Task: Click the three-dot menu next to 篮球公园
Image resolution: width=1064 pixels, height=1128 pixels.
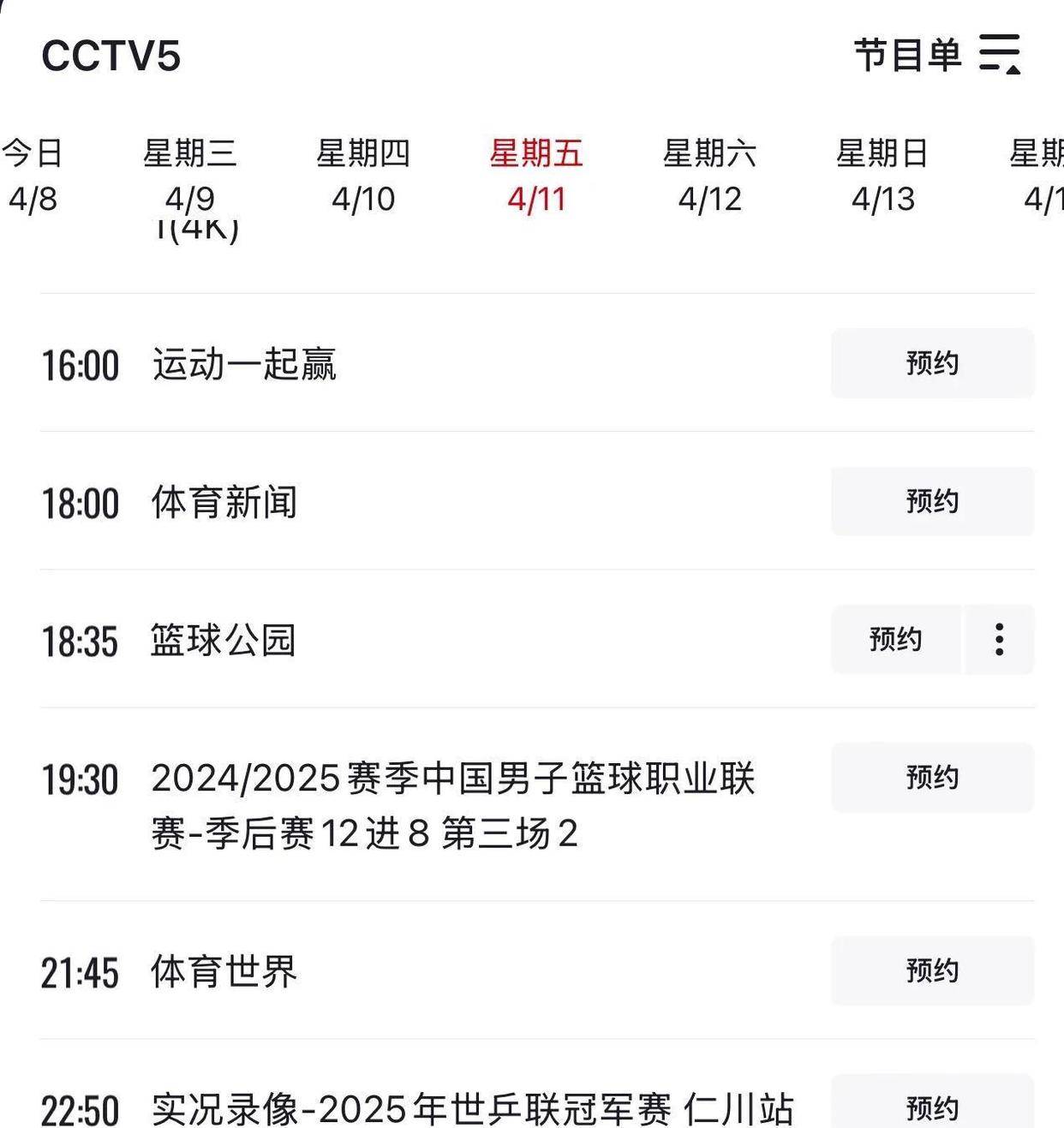Action: [x=1000, y=640]
